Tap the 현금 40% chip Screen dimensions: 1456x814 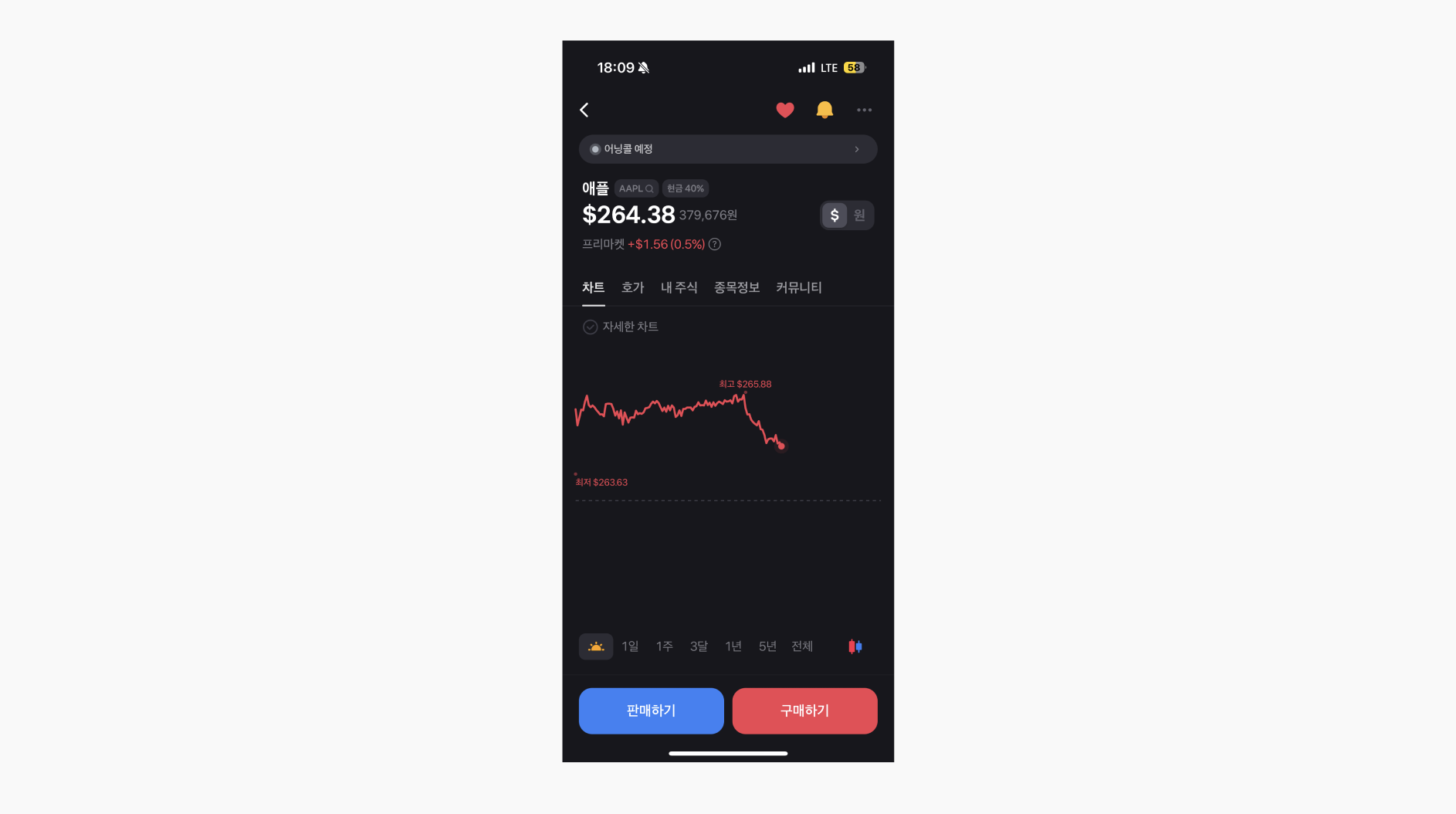click(x=685, y=188)
